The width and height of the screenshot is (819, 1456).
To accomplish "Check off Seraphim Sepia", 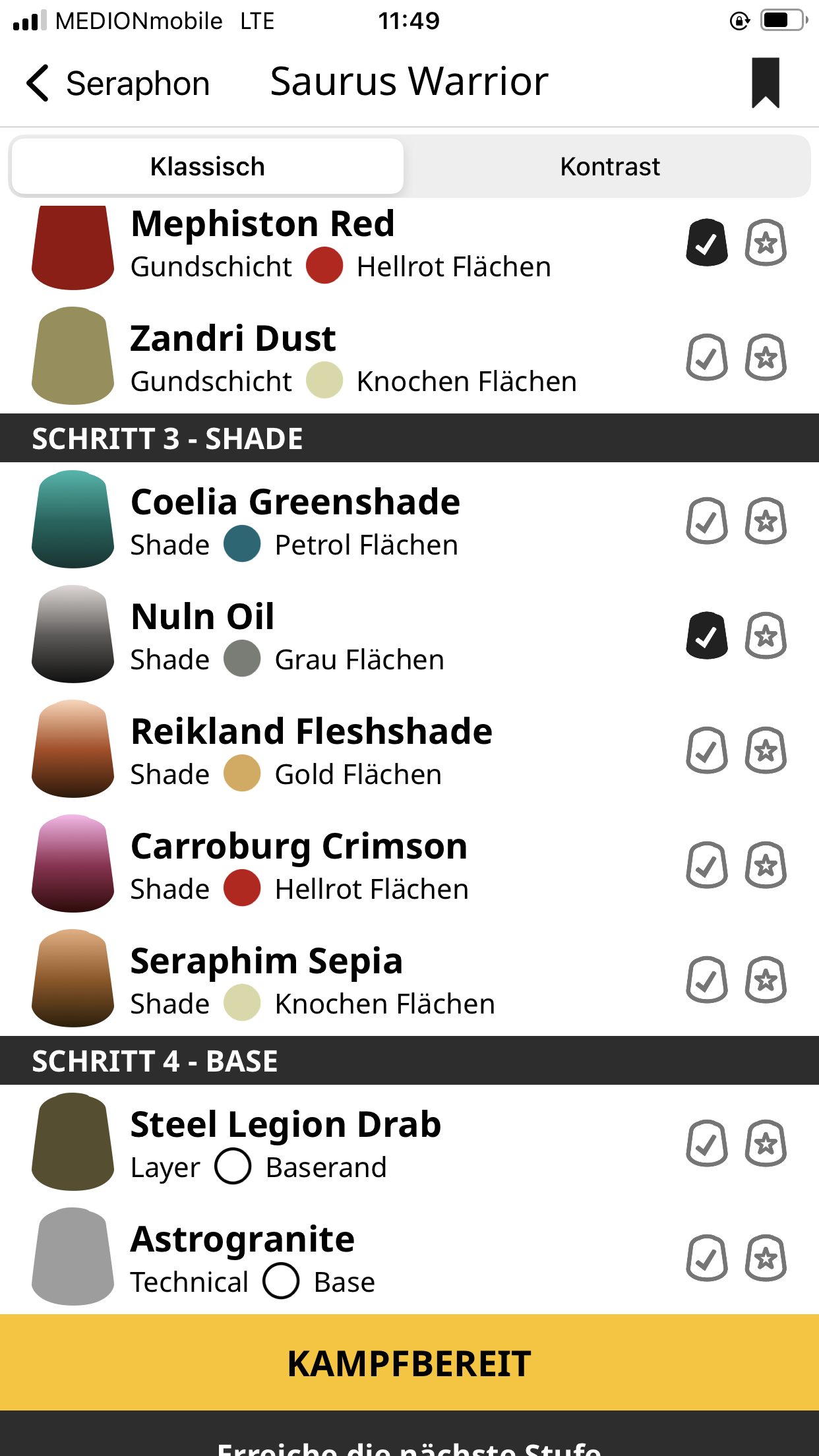I will tap(706, 980).
